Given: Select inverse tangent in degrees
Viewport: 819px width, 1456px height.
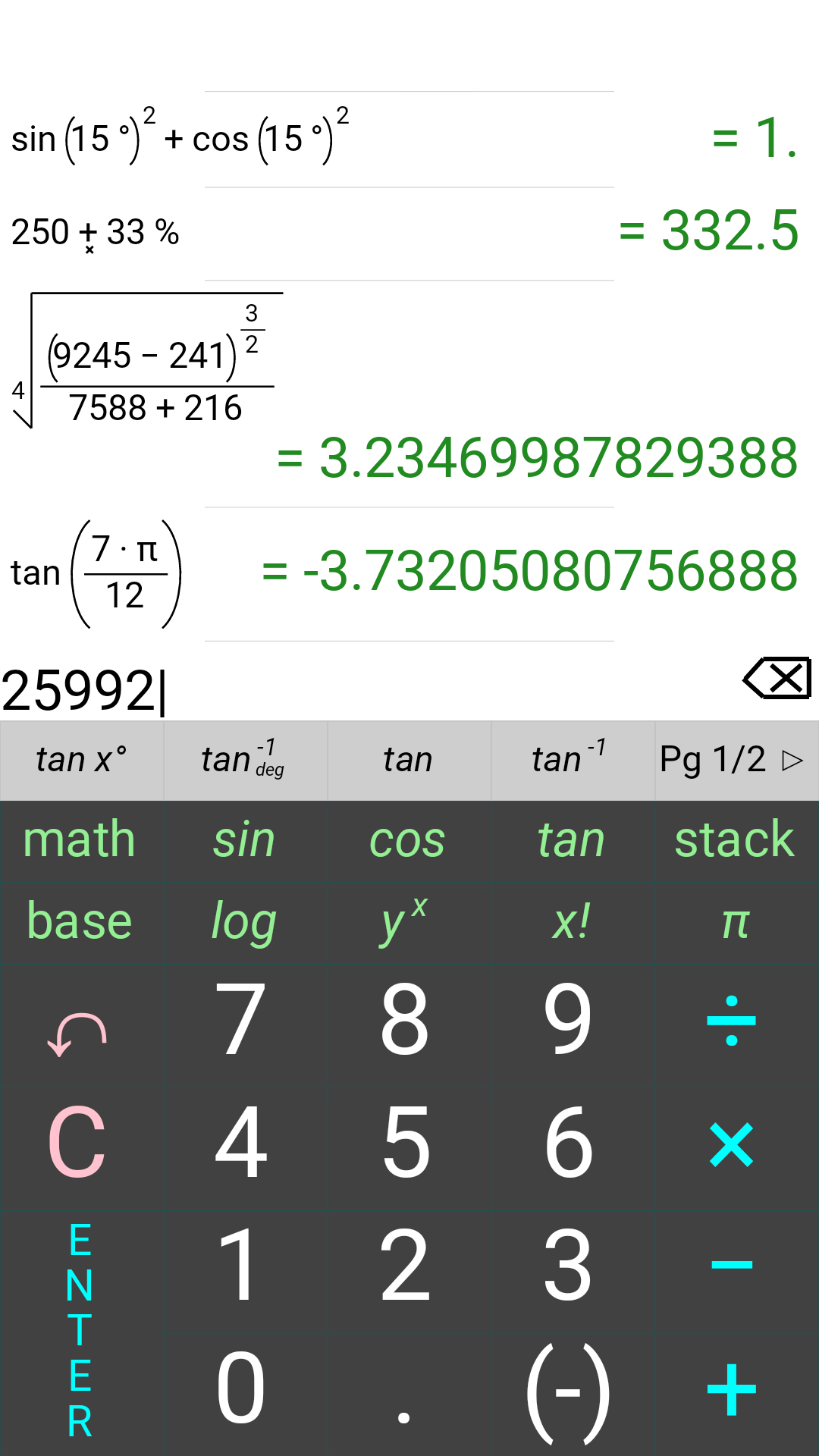Looking at the screenshot, I should pos(244,758).
